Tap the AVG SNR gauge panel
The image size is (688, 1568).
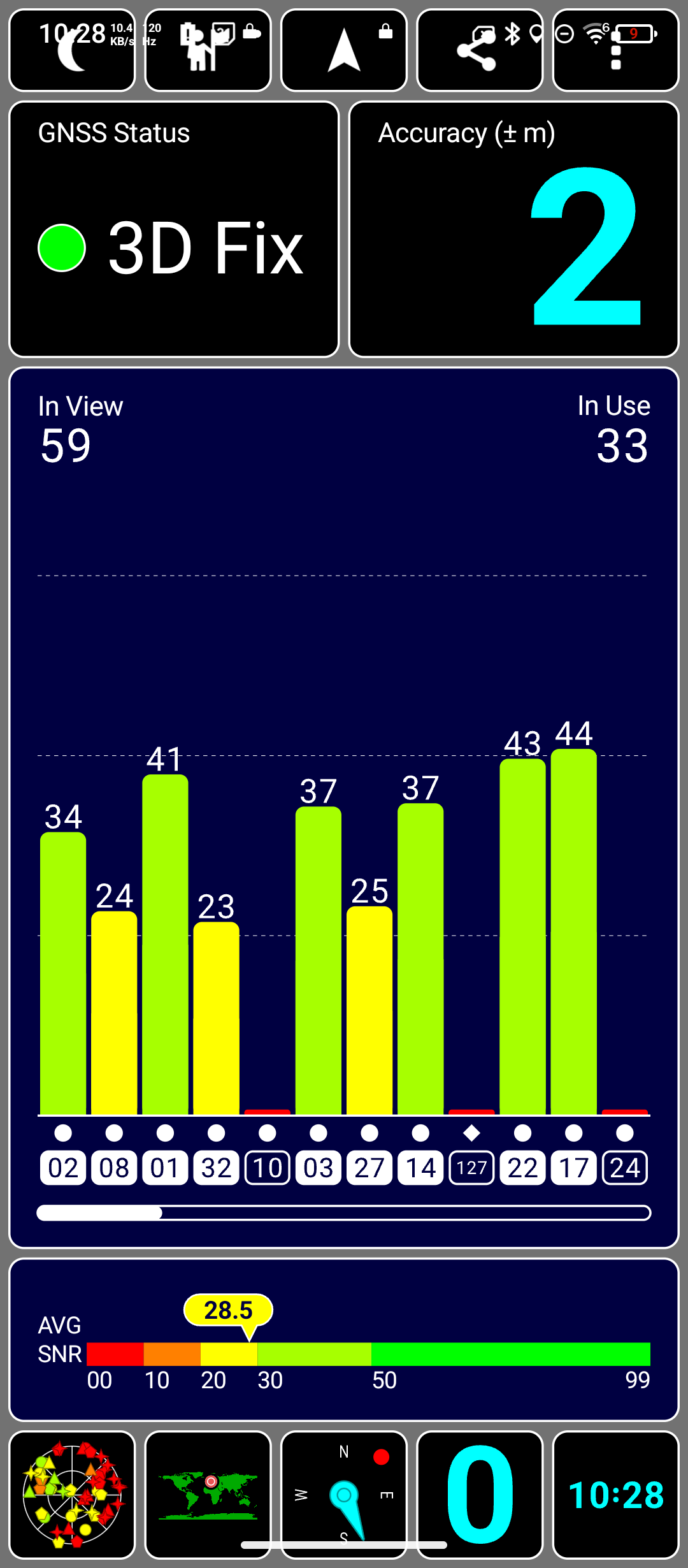[x=344, y=1340]
